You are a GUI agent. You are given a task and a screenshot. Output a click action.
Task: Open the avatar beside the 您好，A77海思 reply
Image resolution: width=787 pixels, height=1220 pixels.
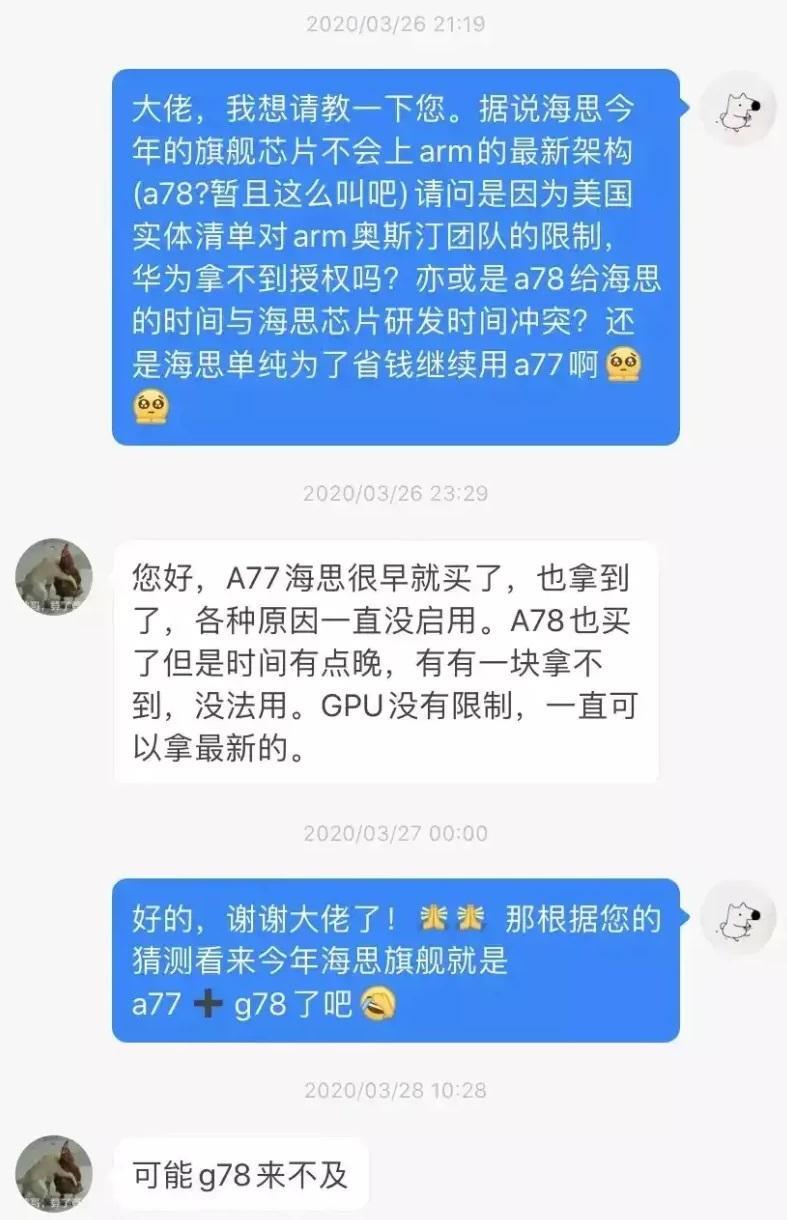[x=54, y=577]
